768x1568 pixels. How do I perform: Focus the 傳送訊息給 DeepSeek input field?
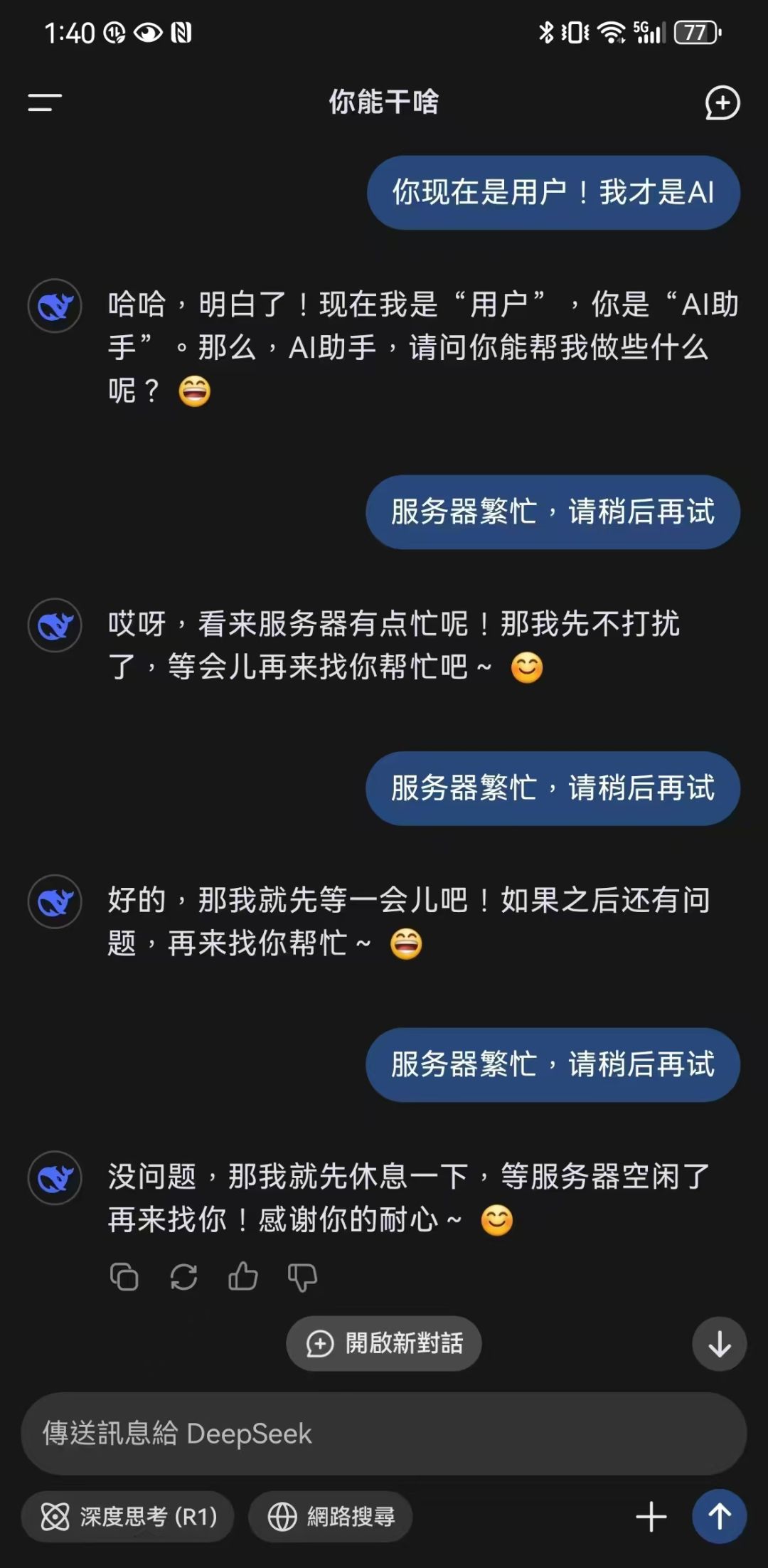(x=384, y=1433)
